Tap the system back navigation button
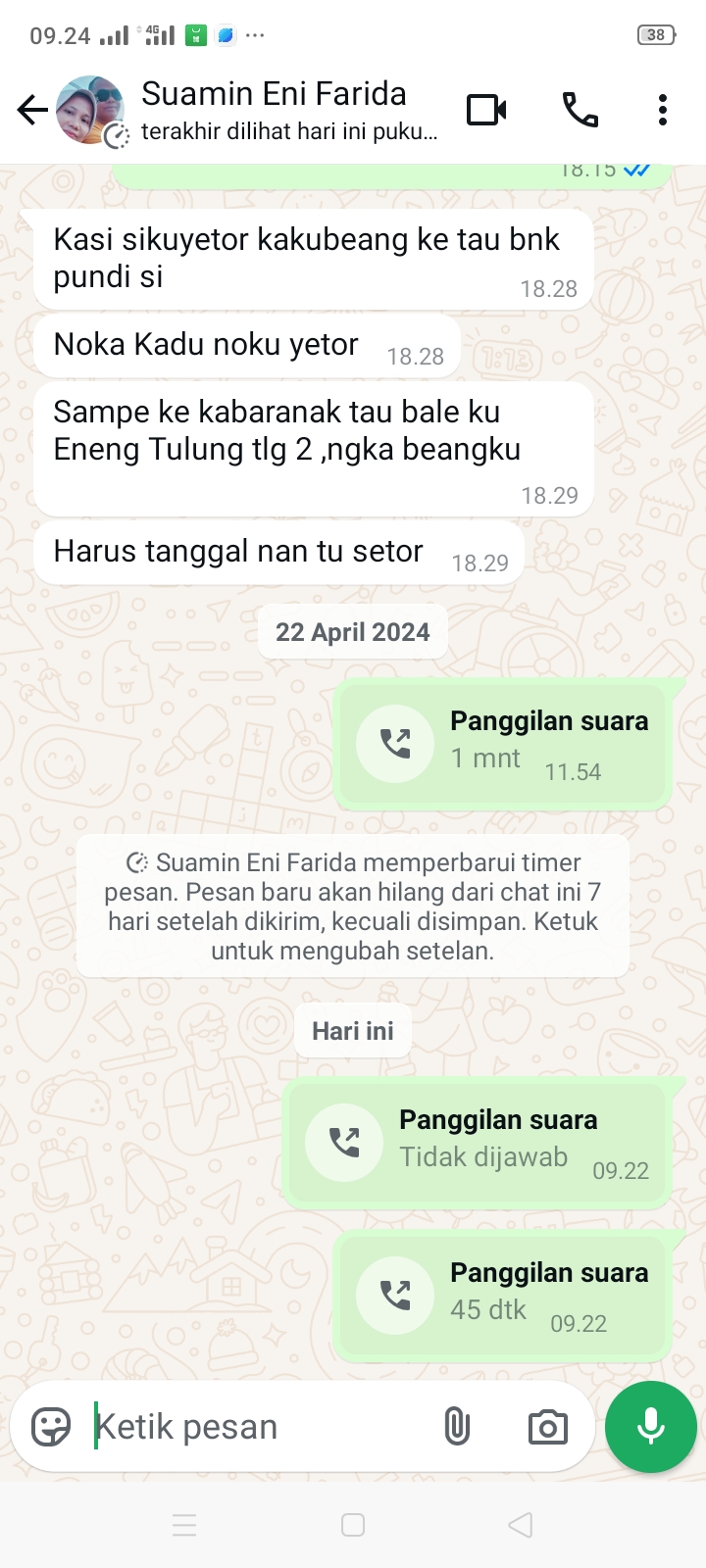 521,1525
